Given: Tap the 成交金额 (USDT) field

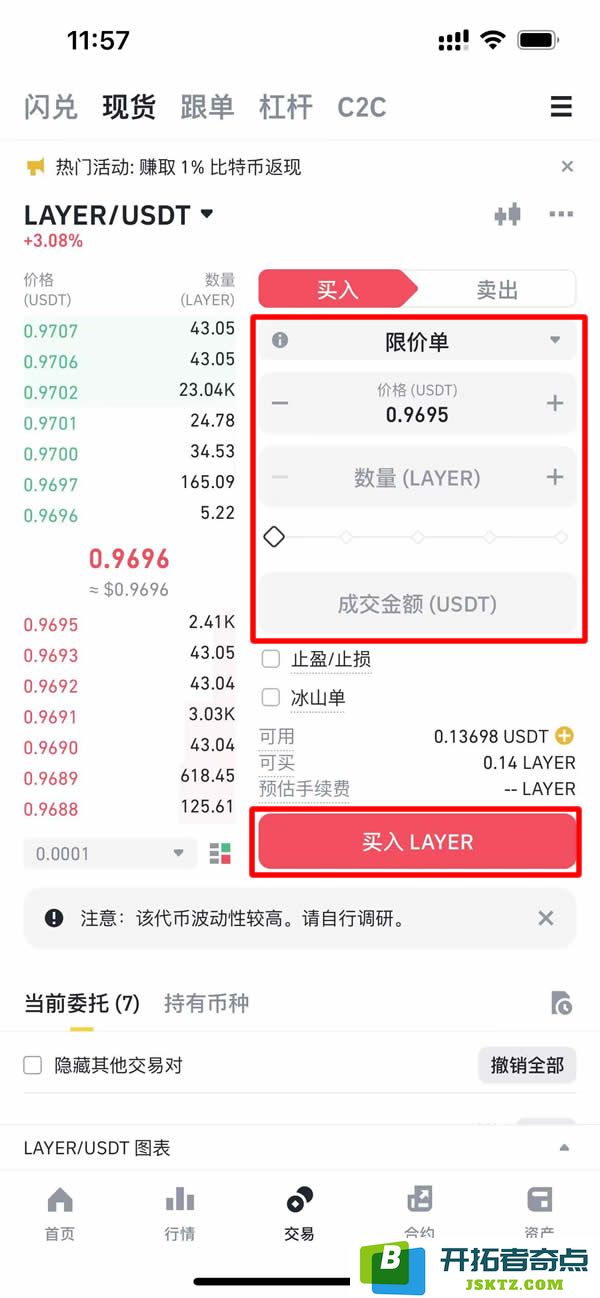Looking at the screenshot, I should tap(417, 604).
